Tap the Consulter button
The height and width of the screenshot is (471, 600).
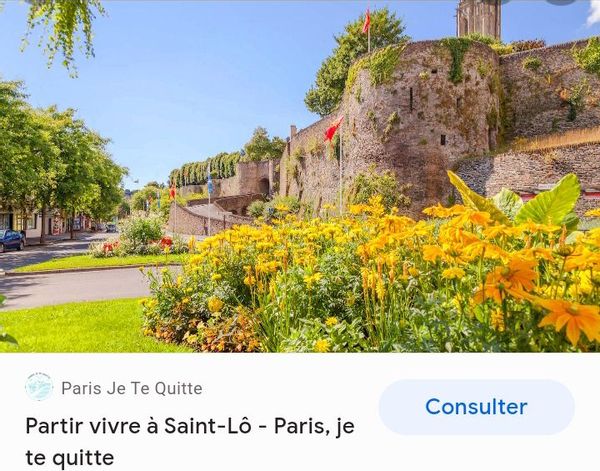pyautogui.click(x=476, y=407)
